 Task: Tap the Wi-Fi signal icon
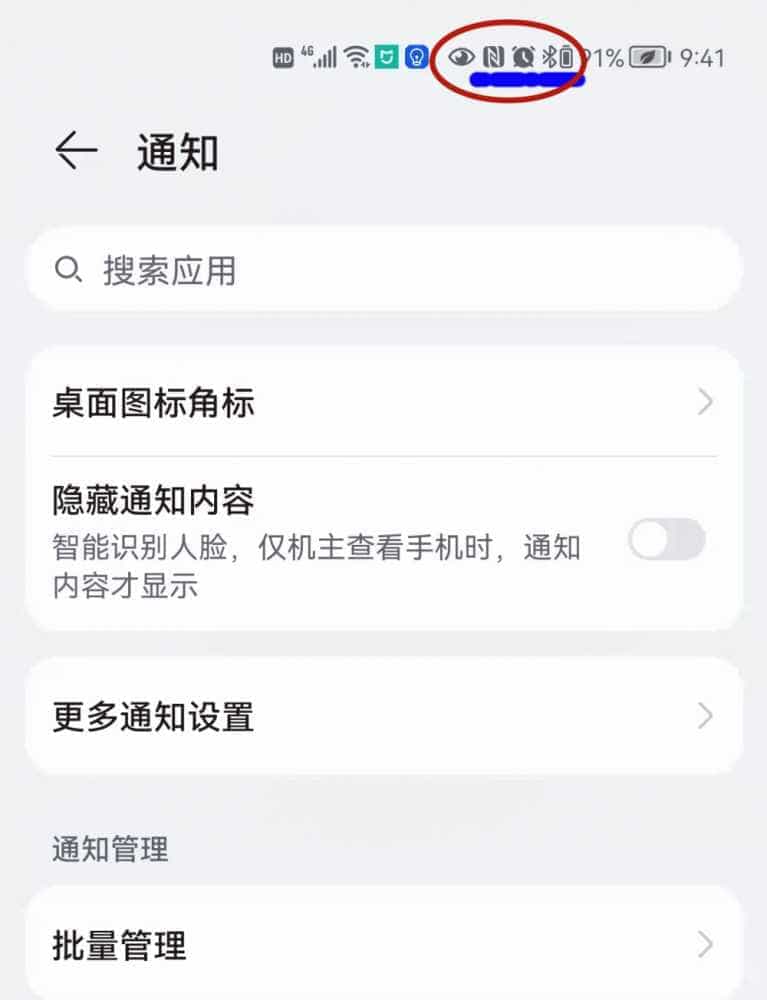click(354, 55)
